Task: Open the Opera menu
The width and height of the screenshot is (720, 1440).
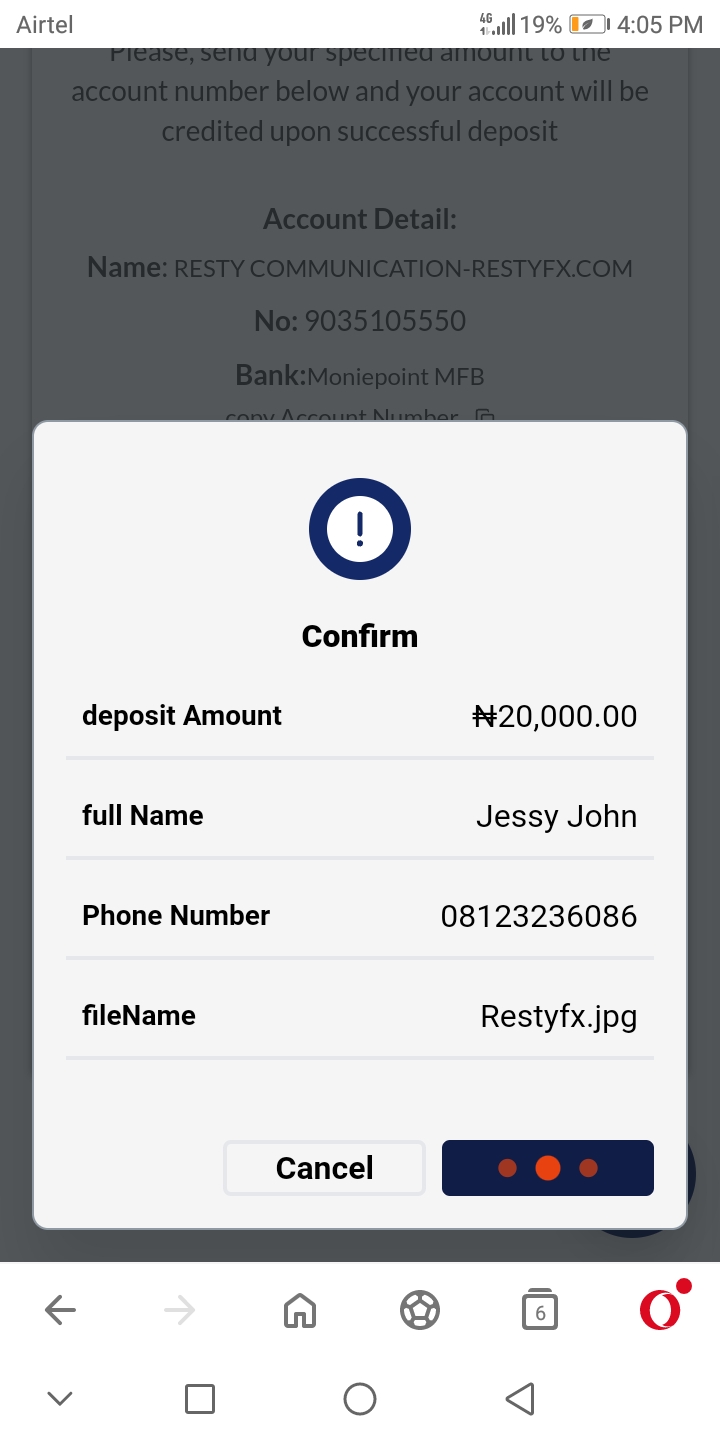Action: (x=660, y=1309)
